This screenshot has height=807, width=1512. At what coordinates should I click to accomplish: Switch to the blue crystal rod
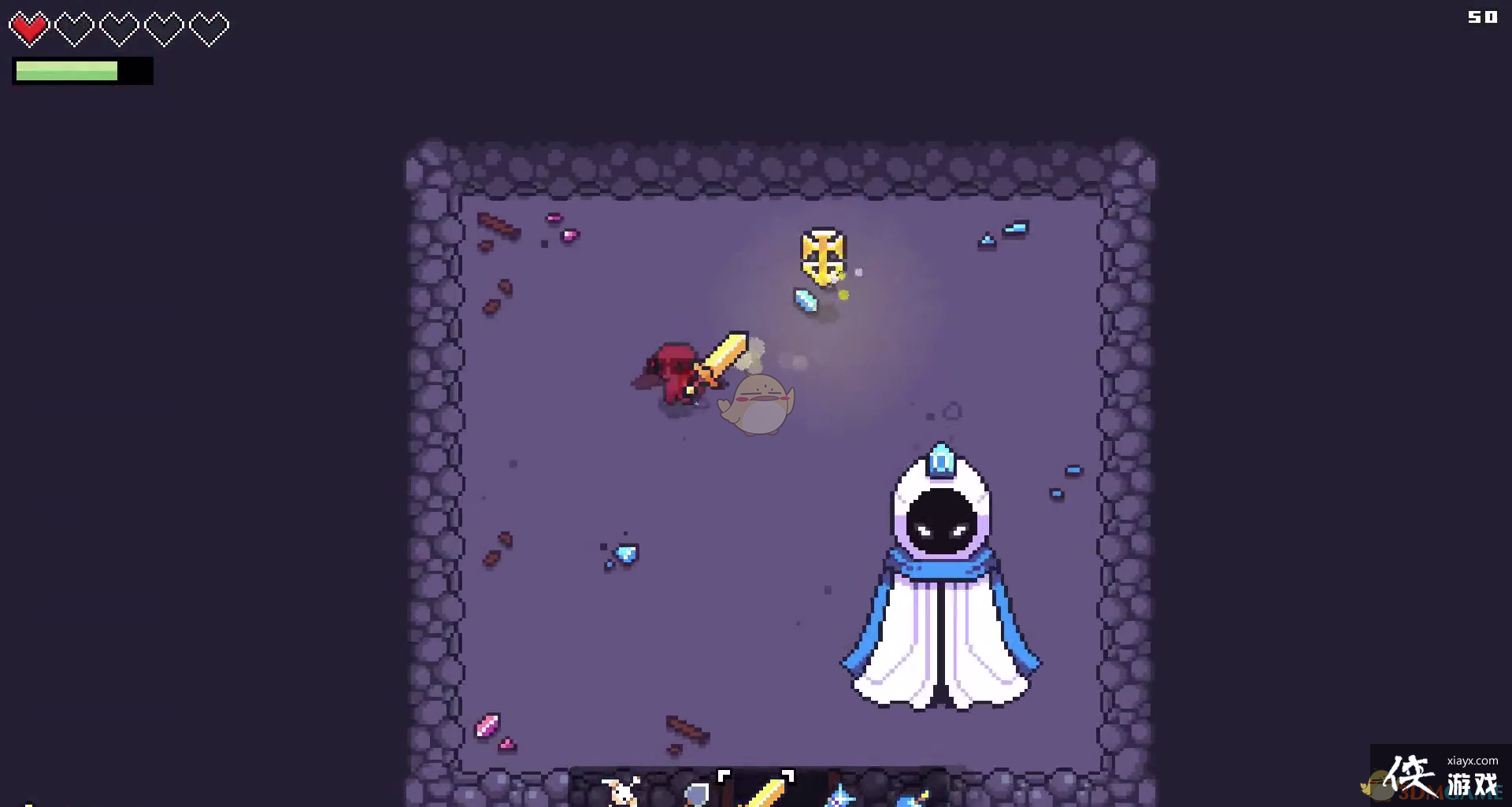click(839, 795)
